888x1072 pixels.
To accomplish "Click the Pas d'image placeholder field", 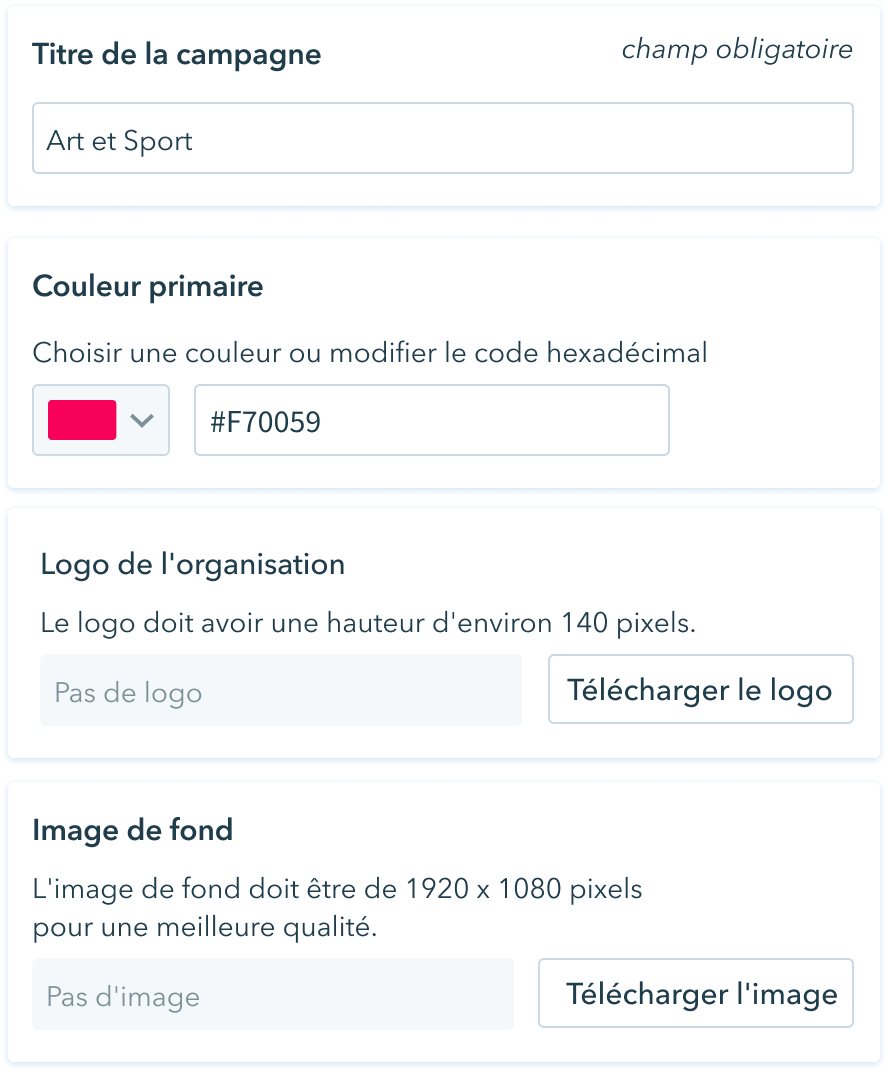I will point(274,993).
